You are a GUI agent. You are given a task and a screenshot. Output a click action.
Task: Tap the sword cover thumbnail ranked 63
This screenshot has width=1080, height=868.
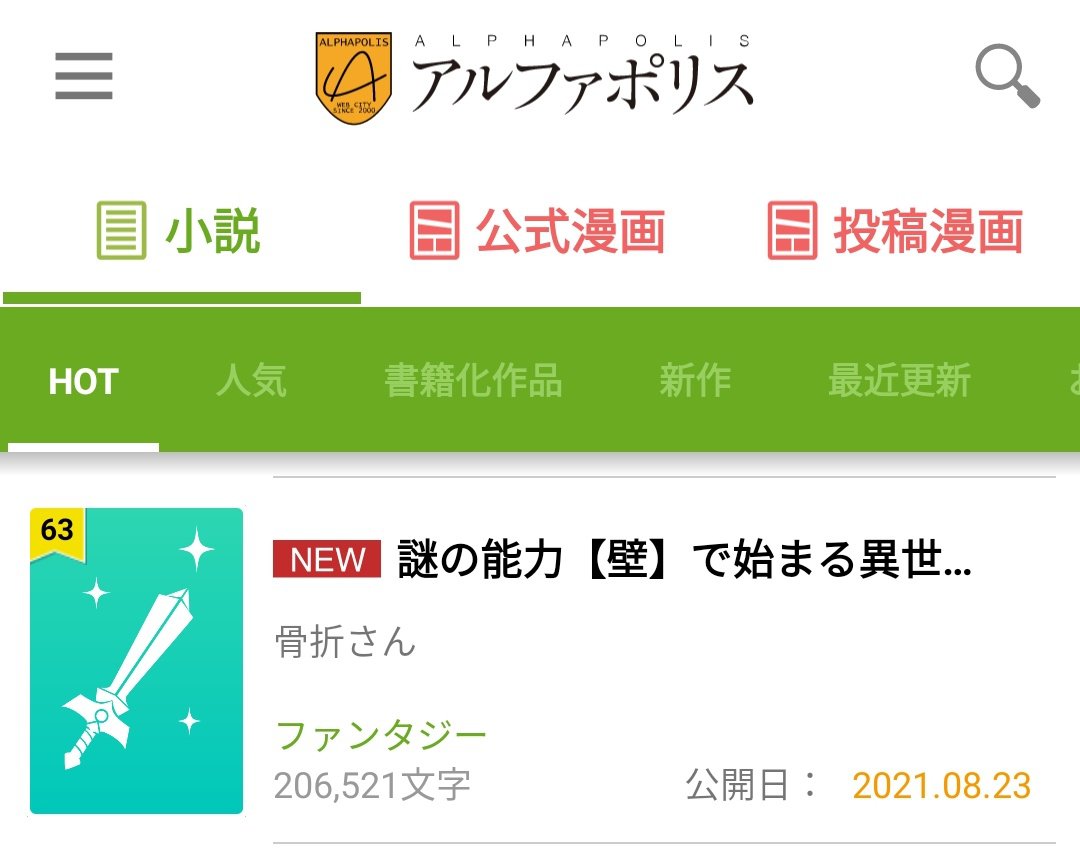(x=137, y=661)
